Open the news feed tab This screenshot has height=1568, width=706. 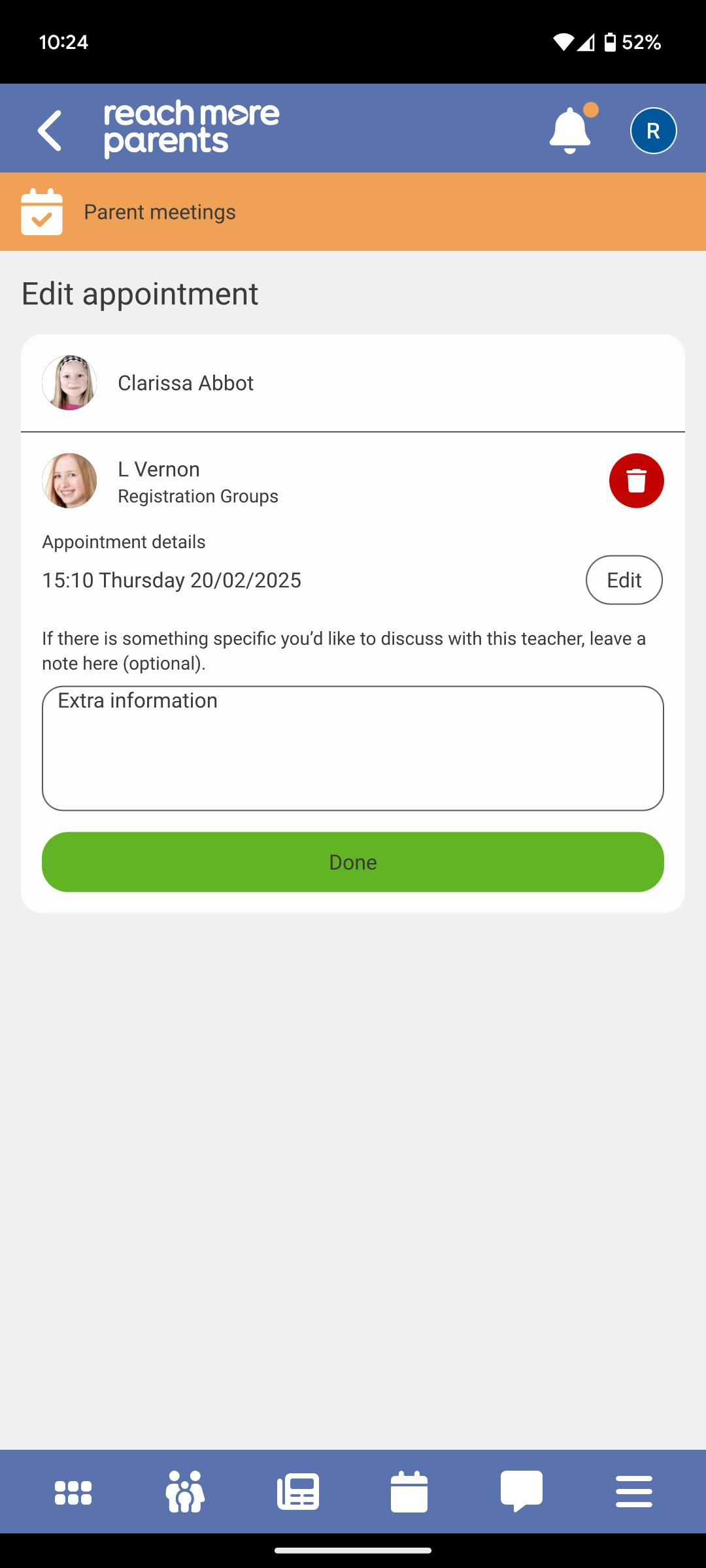[x=298, y=1492]
